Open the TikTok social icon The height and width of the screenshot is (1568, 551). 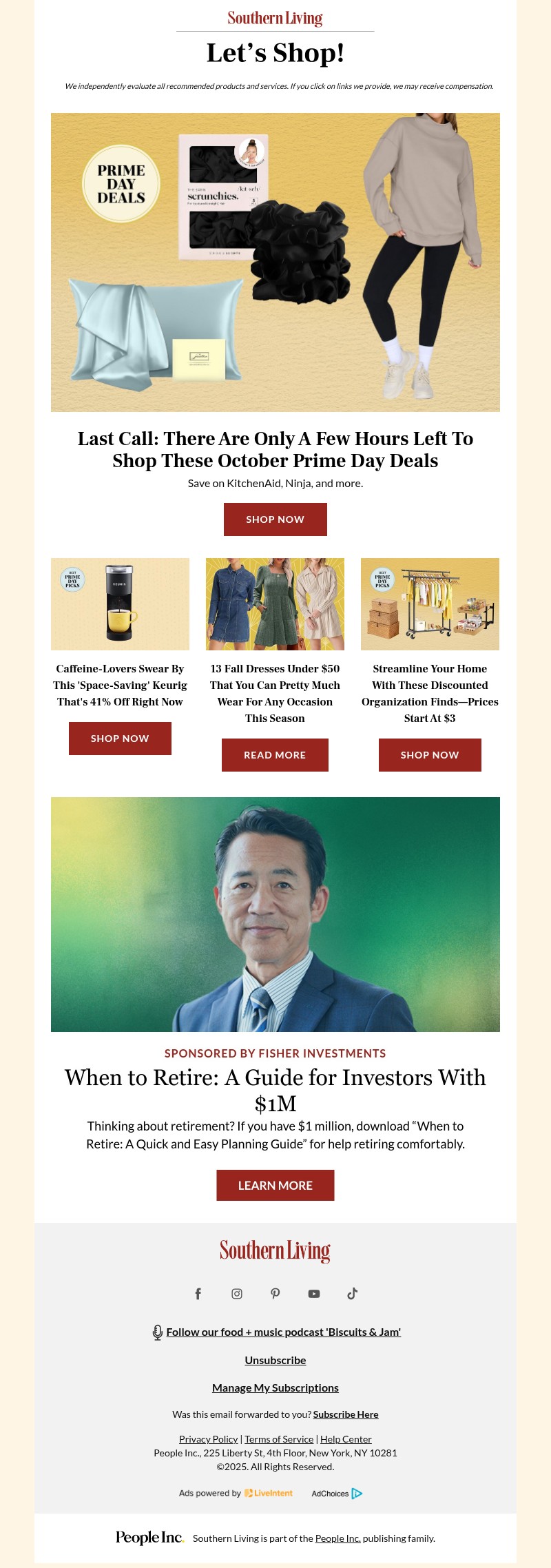[352, 1294]
